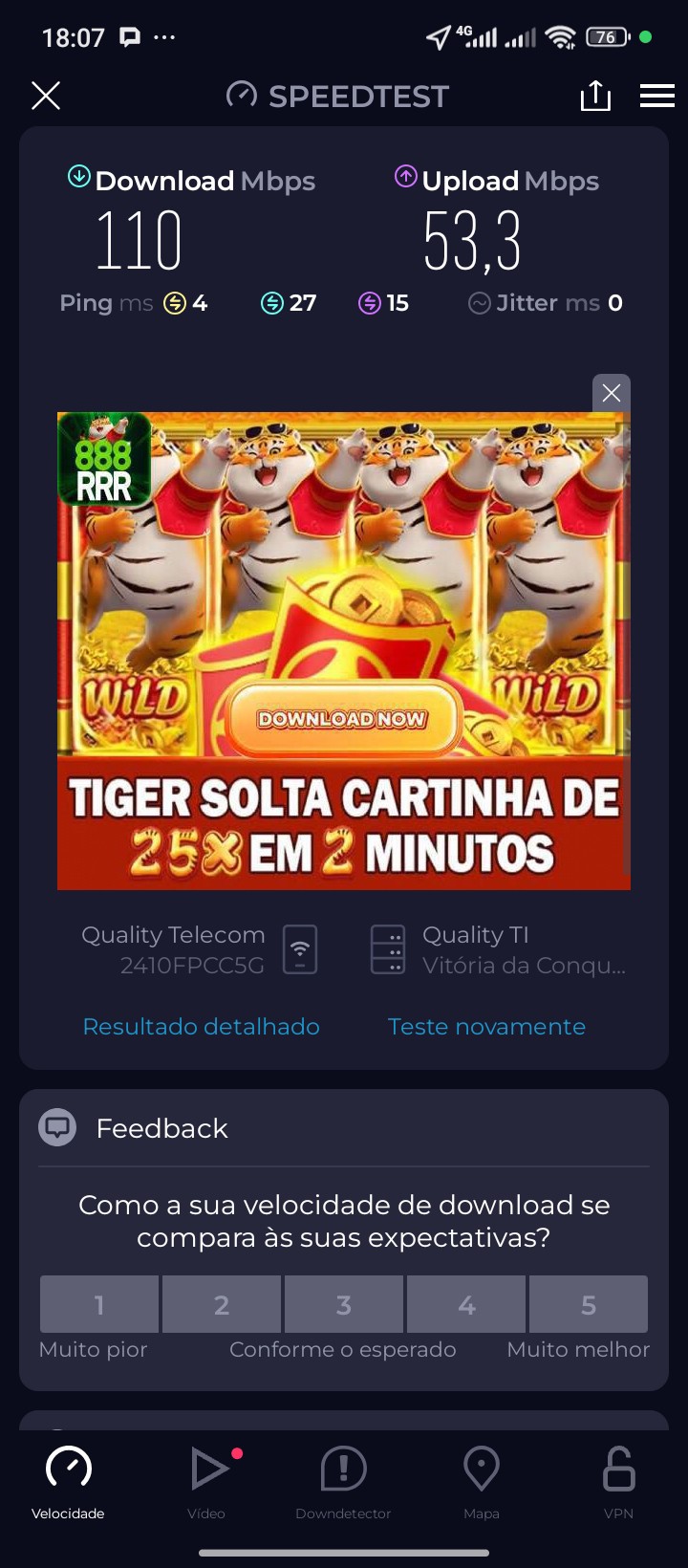The image size is (688, 1568).
Task: Open the Downdetector tab
Action: [x=343, y=1480]
